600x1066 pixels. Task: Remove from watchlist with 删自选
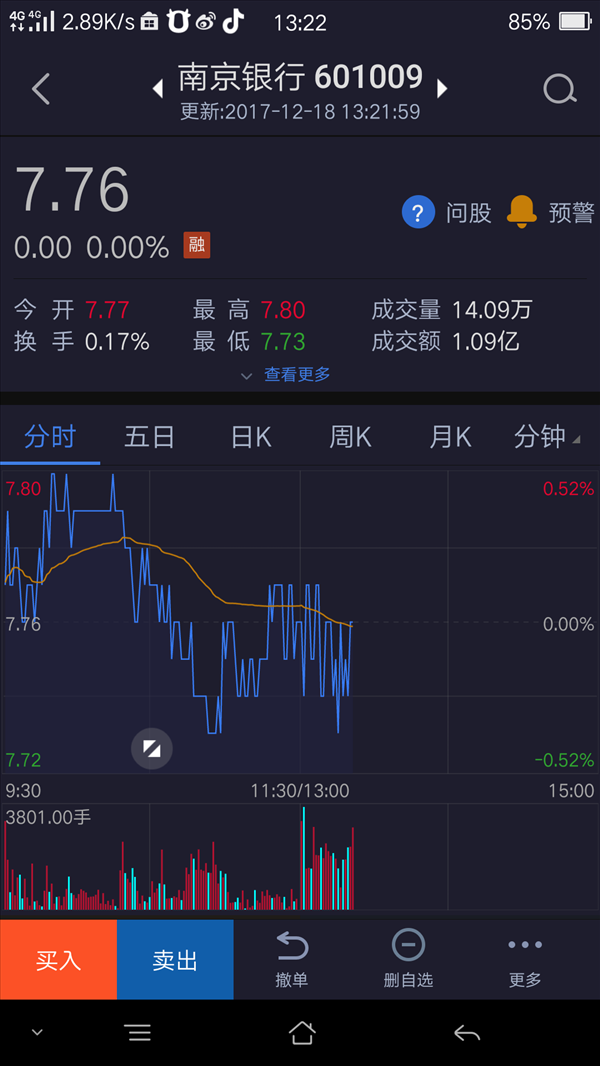(x=408, y=959)
